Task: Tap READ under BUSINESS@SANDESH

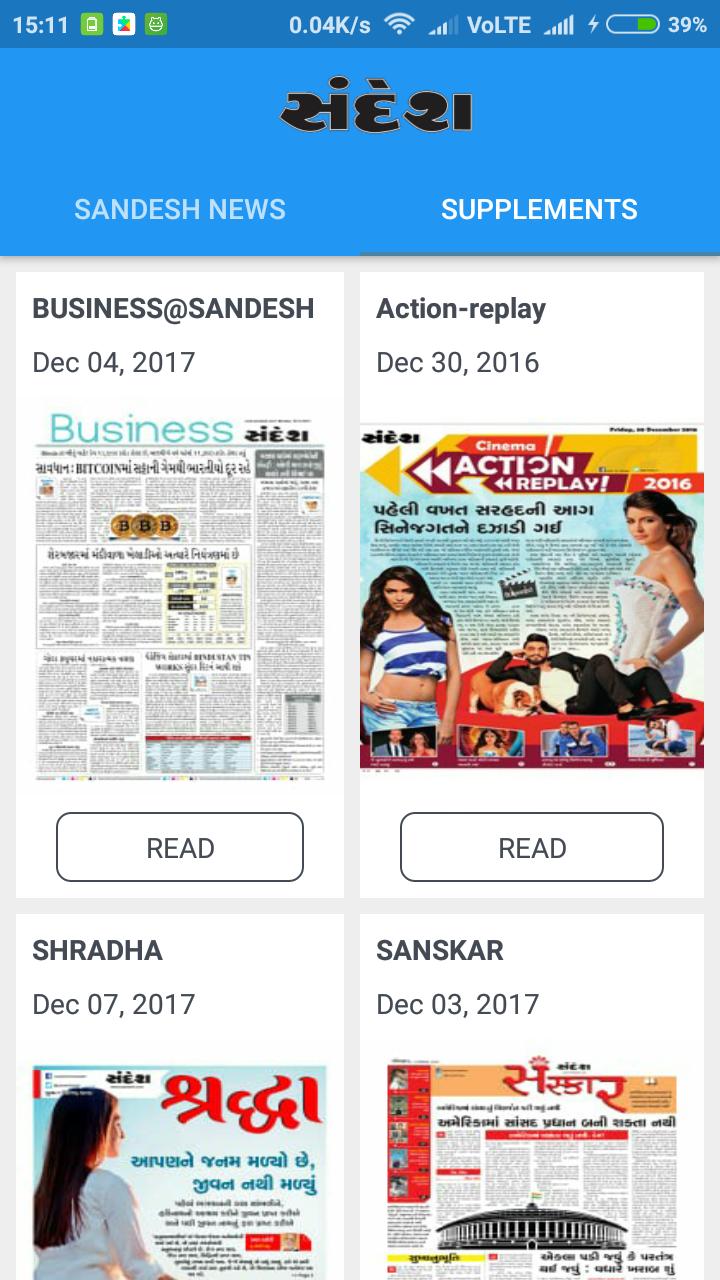Action: [x=180, y=847]
